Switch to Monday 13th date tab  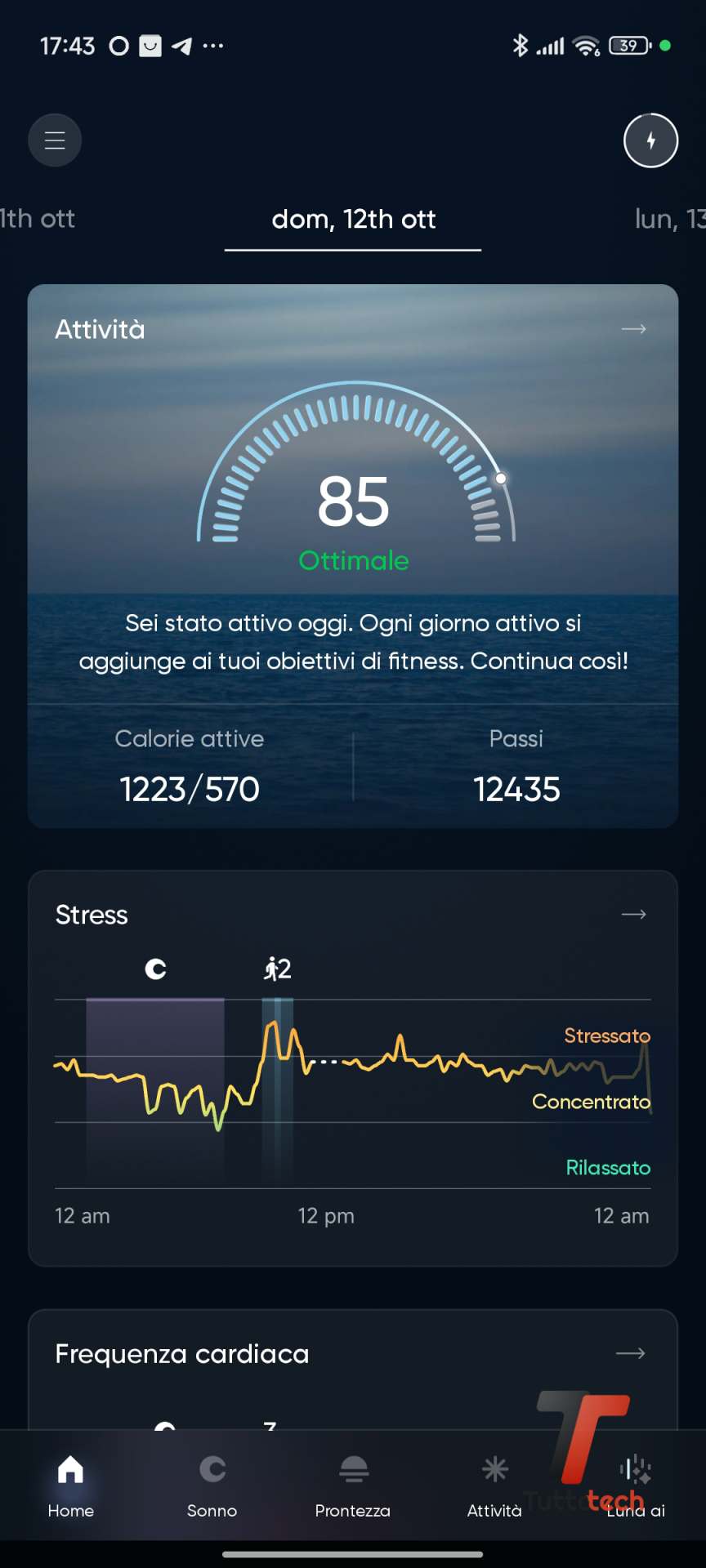coord(668,219)
